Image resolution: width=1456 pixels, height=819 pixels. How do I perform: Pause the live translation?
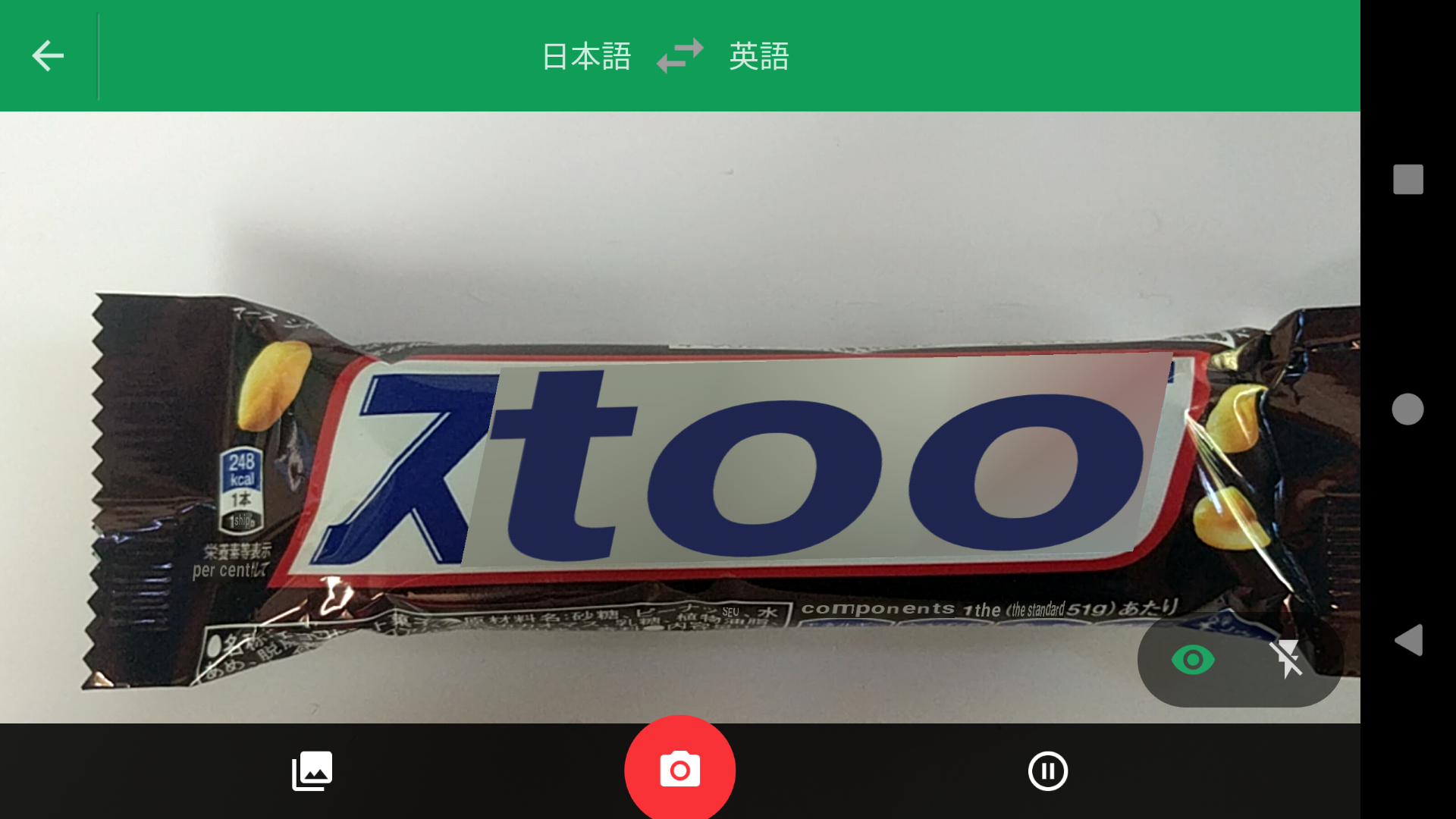(x=1048, y=771)
